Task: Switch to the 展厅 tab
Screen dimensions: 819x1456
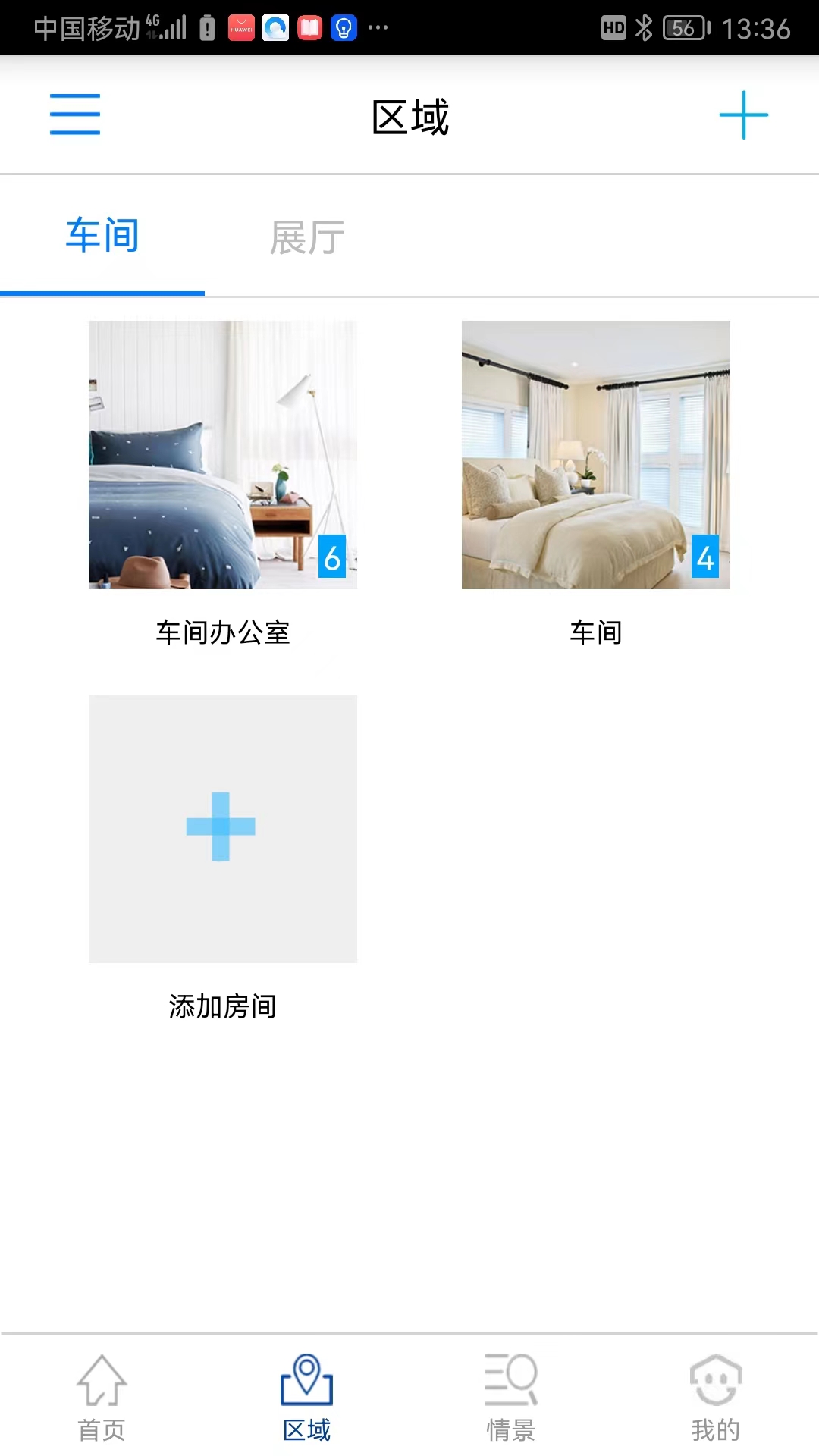Action: coord(307,237)
